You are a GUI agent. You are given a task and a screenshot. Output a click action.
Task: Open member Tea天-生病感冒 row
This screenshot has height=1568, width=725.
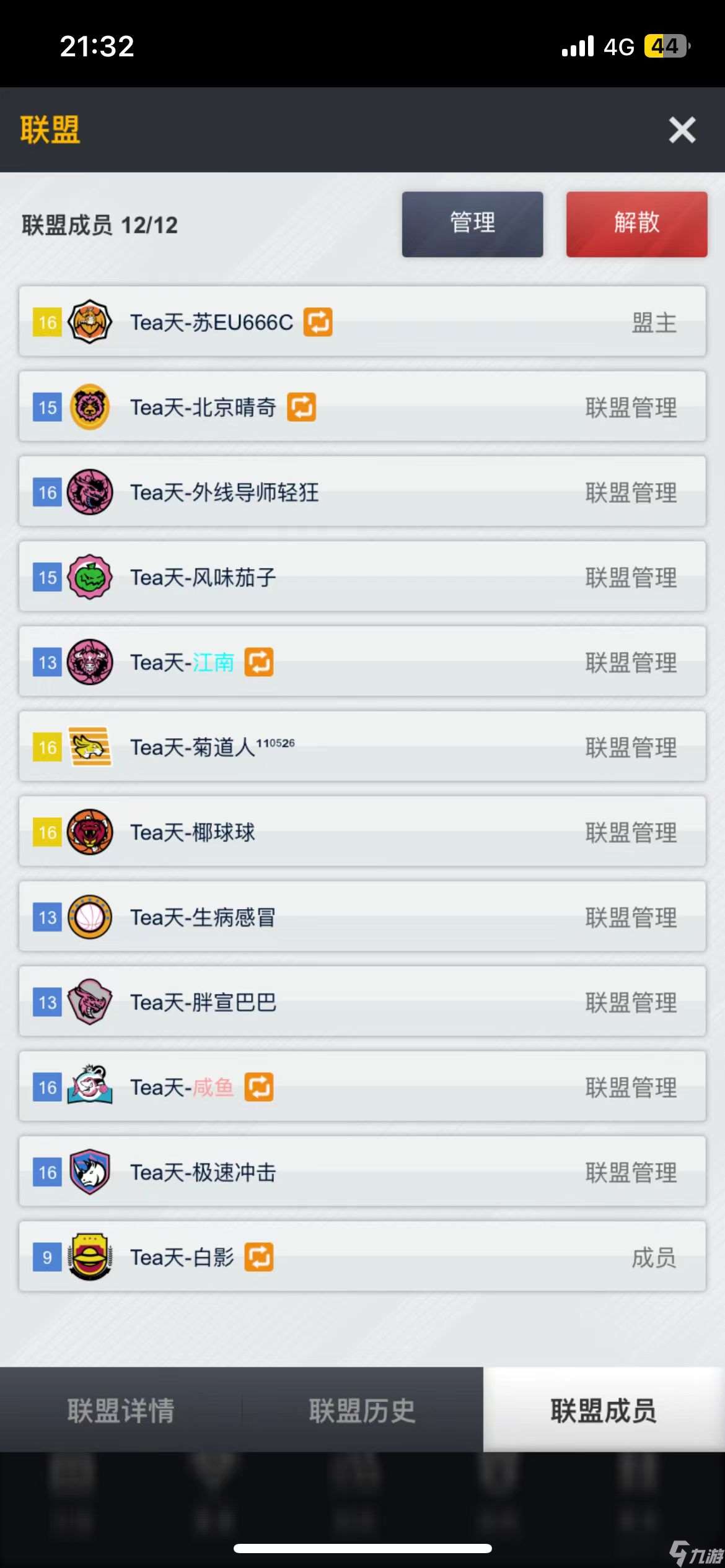[362, 917]
